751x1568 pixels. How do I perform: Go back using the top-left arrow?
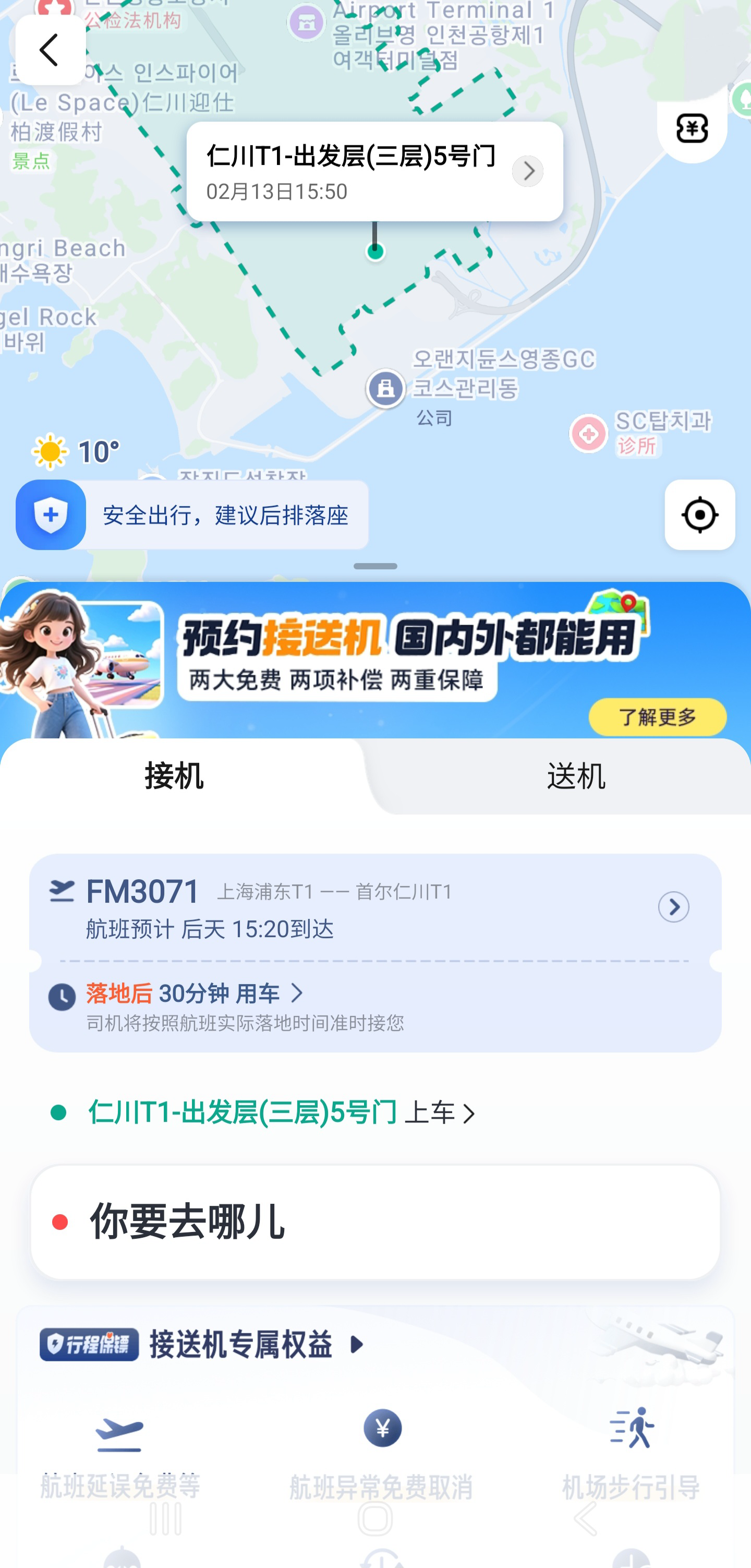point(50,50)
